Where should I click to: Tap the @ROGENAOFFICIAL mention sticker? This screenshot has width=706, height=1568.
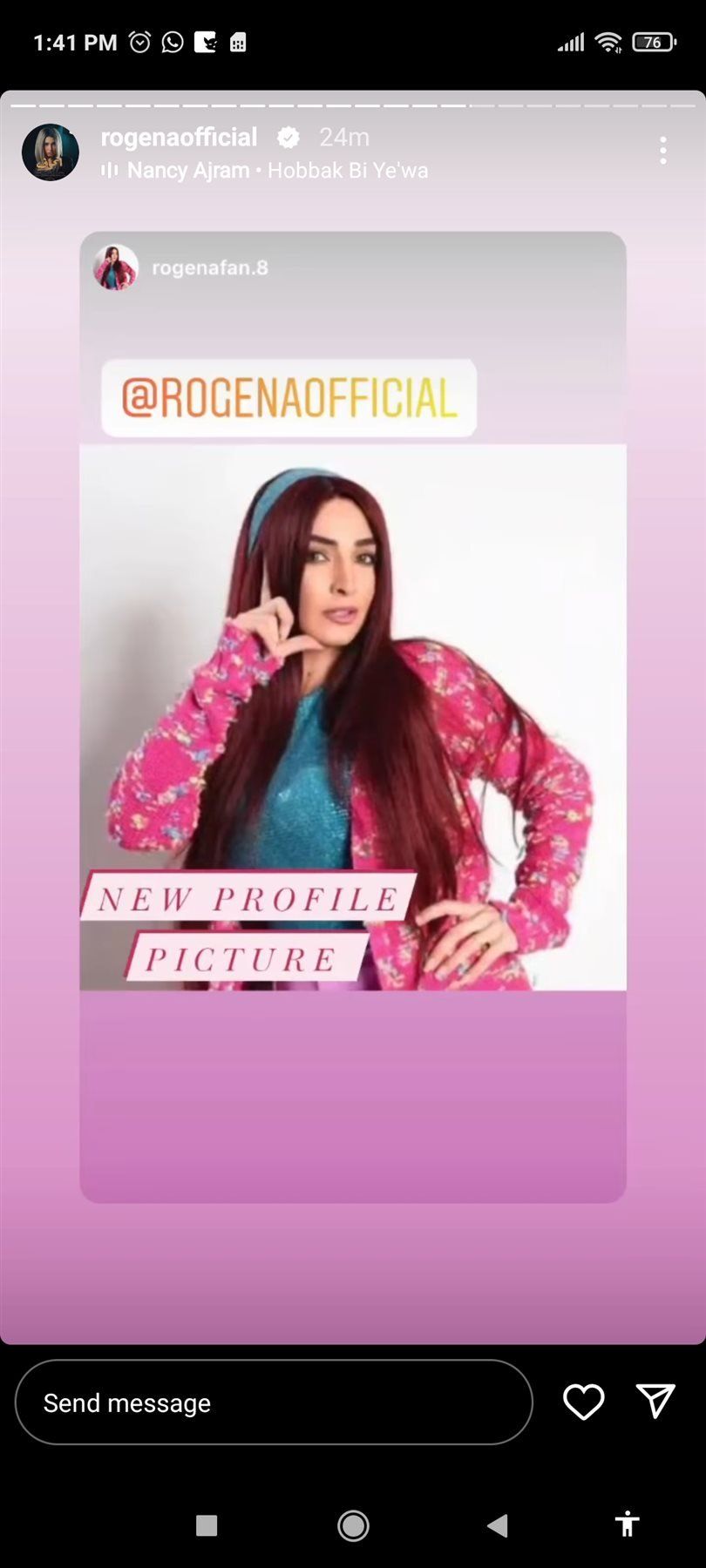289,398
